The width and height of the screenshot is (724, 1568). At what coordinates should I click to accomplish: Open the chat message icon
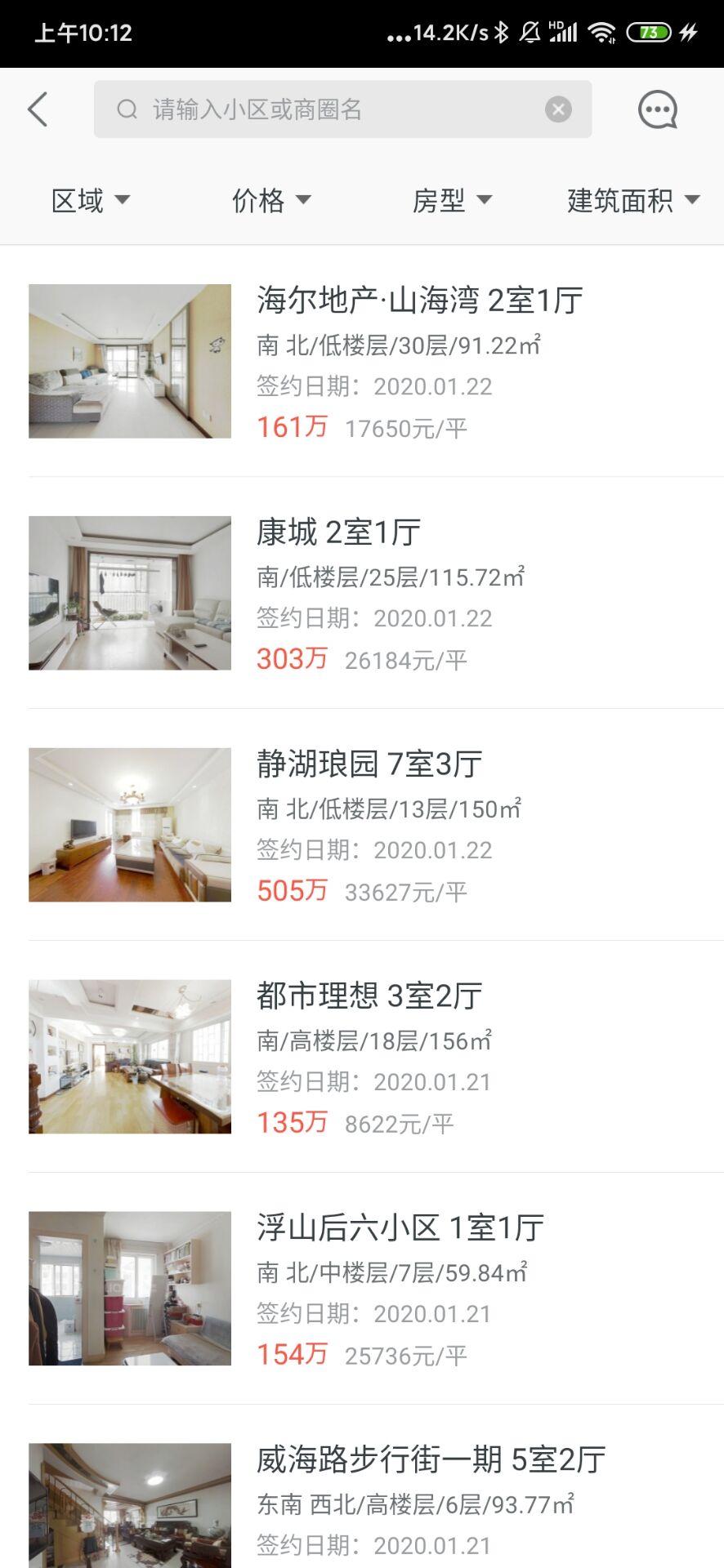pos(658,109)
